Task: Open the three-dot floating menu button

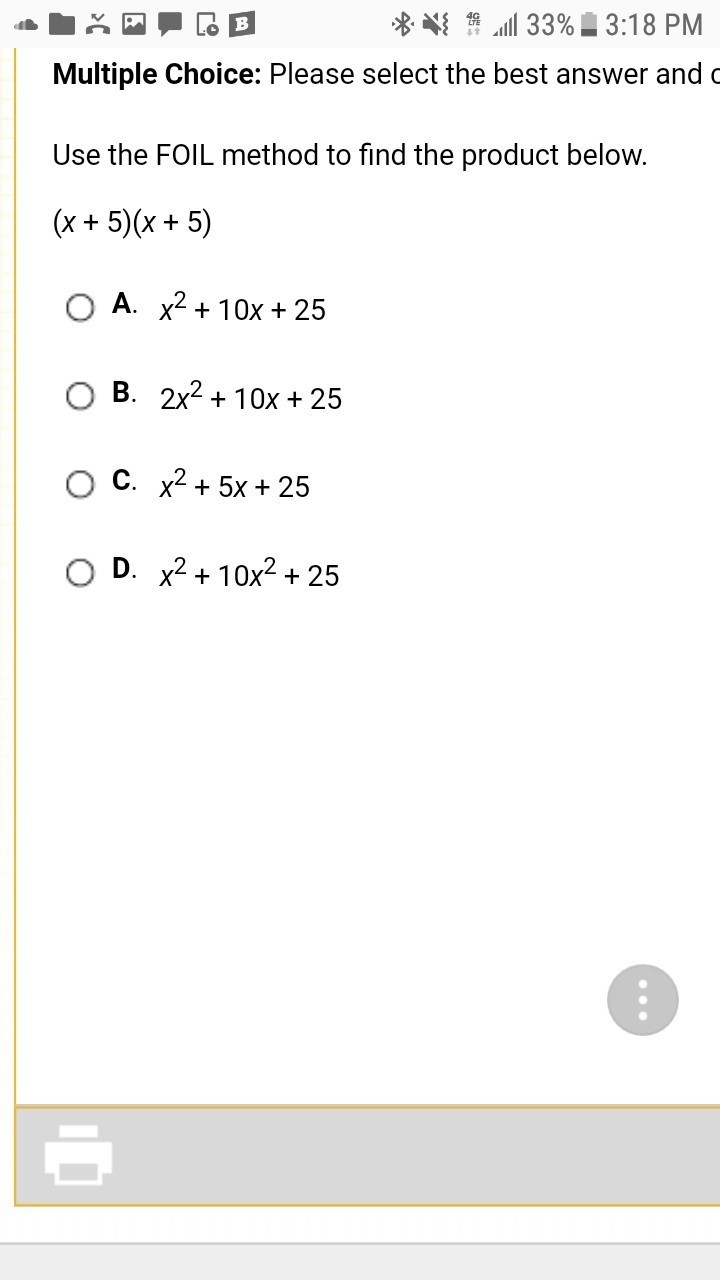Action: (x=642, y=1000)
